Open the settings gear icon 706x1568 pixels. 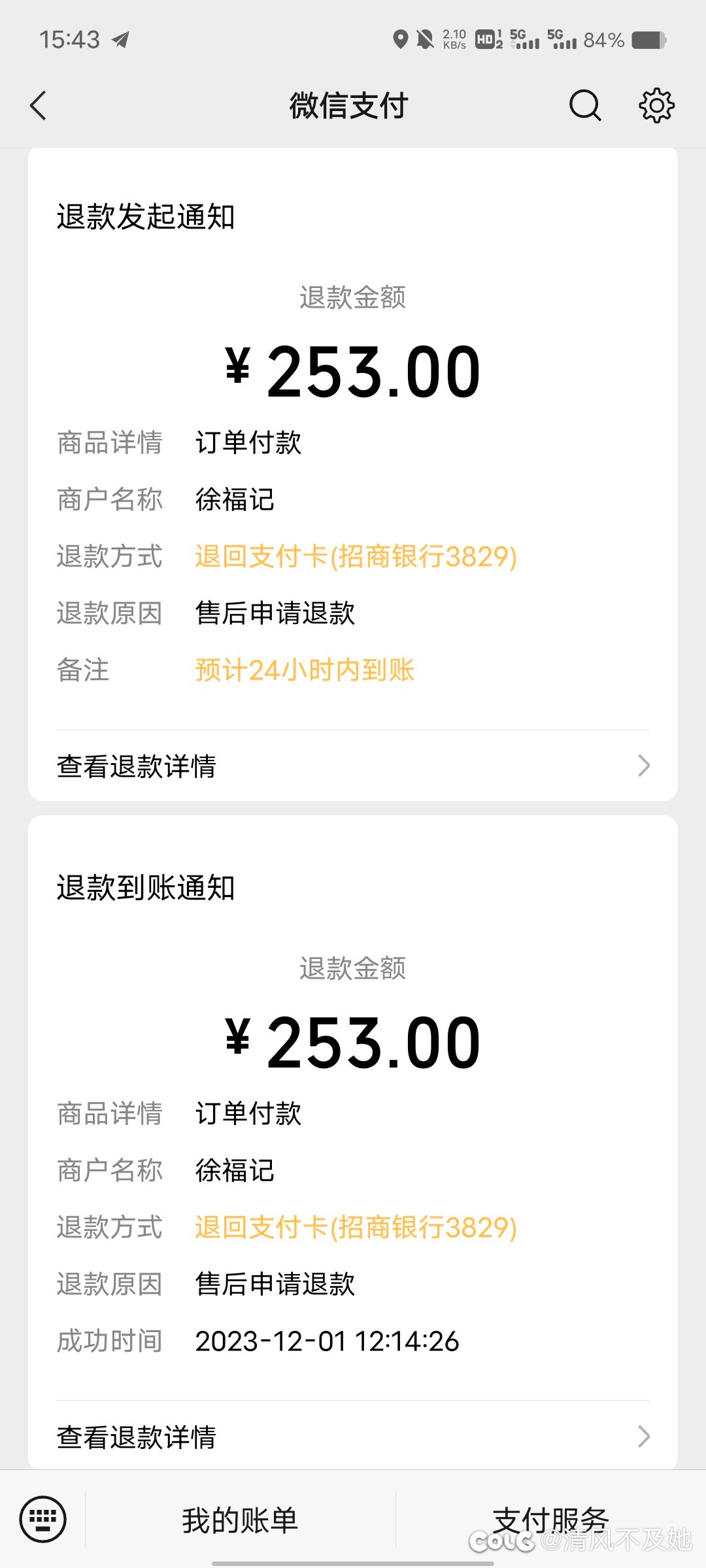(x=656, y=105)
